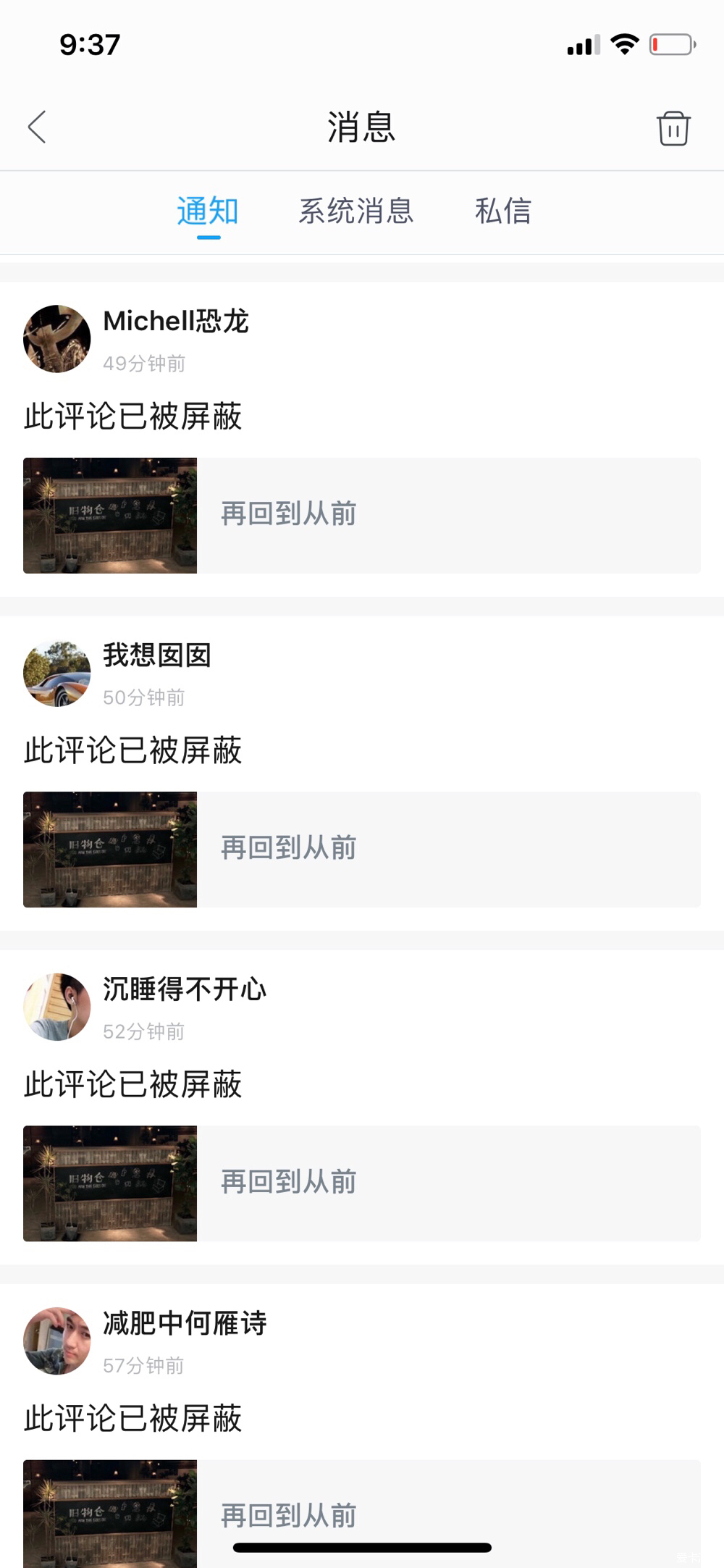Viewport: 724px width, 1568px height.
Task: Open 我想囡囡's profile avatar
Action: click(x=57, y=674)
